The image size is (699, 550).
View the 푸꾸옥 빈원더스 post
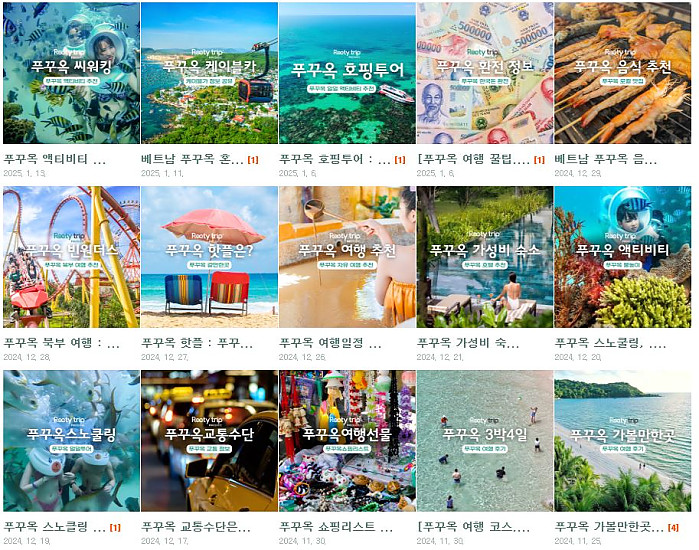(71, 257)
